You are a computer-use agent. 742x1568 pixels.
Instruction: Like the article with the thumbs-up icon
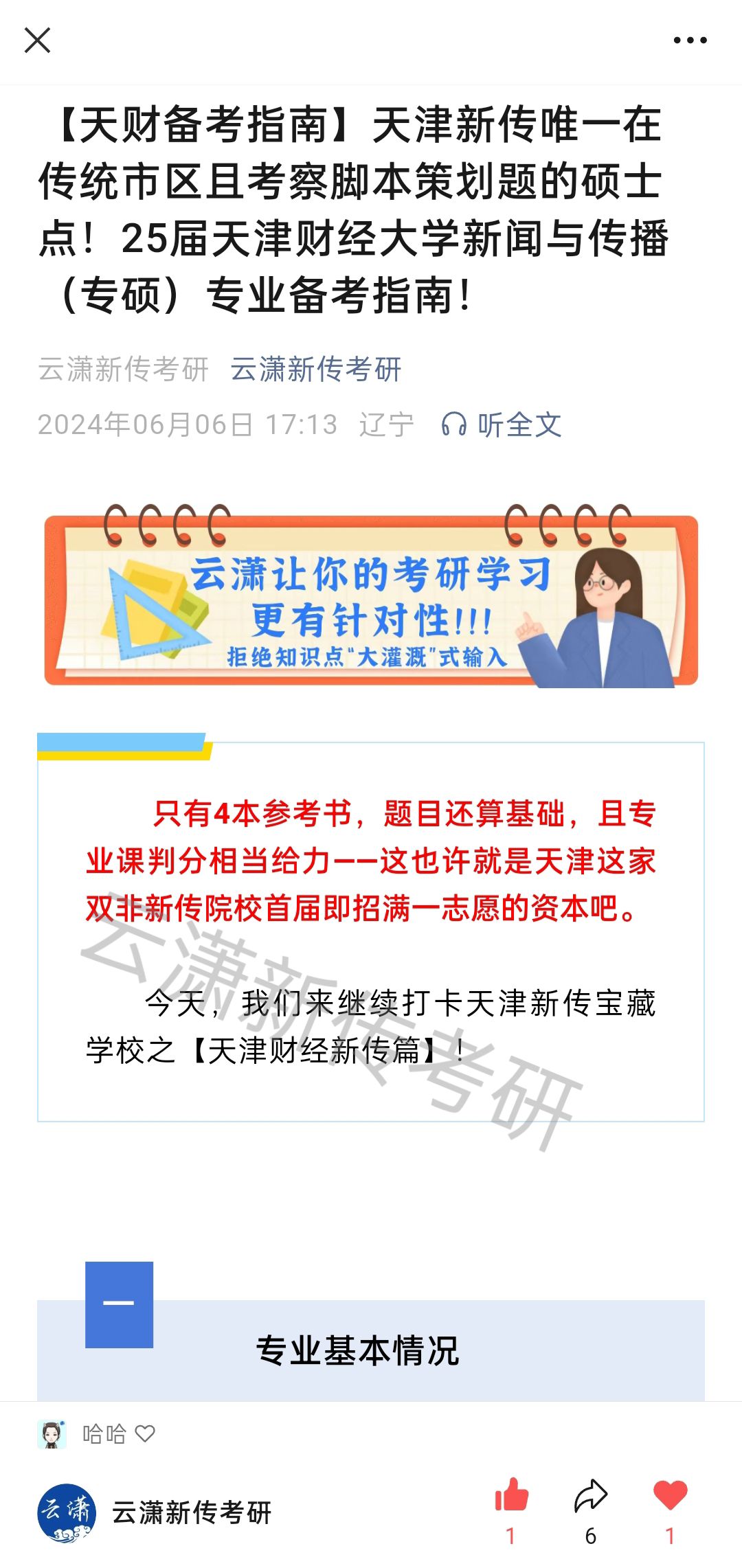511,1495
